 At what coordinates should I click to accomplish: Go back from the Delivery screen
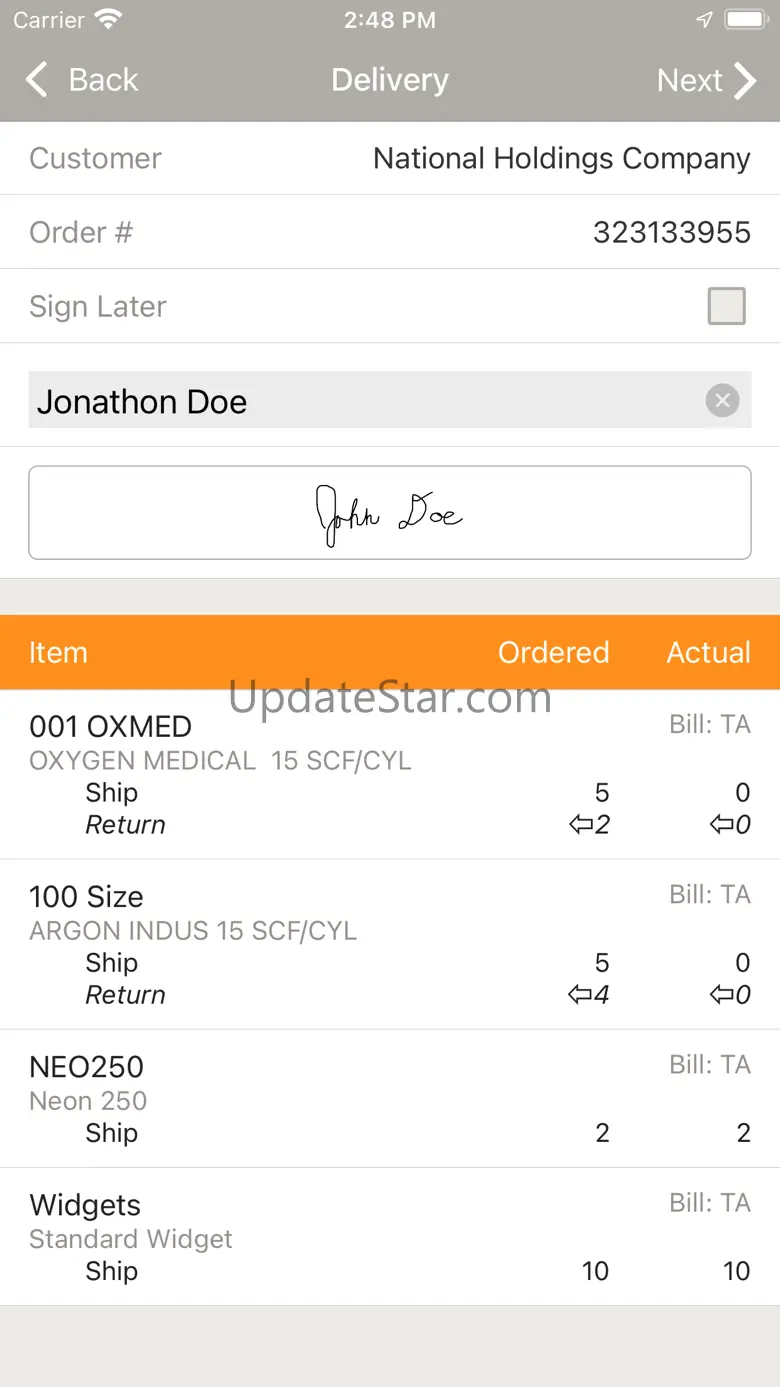(82, 80)
